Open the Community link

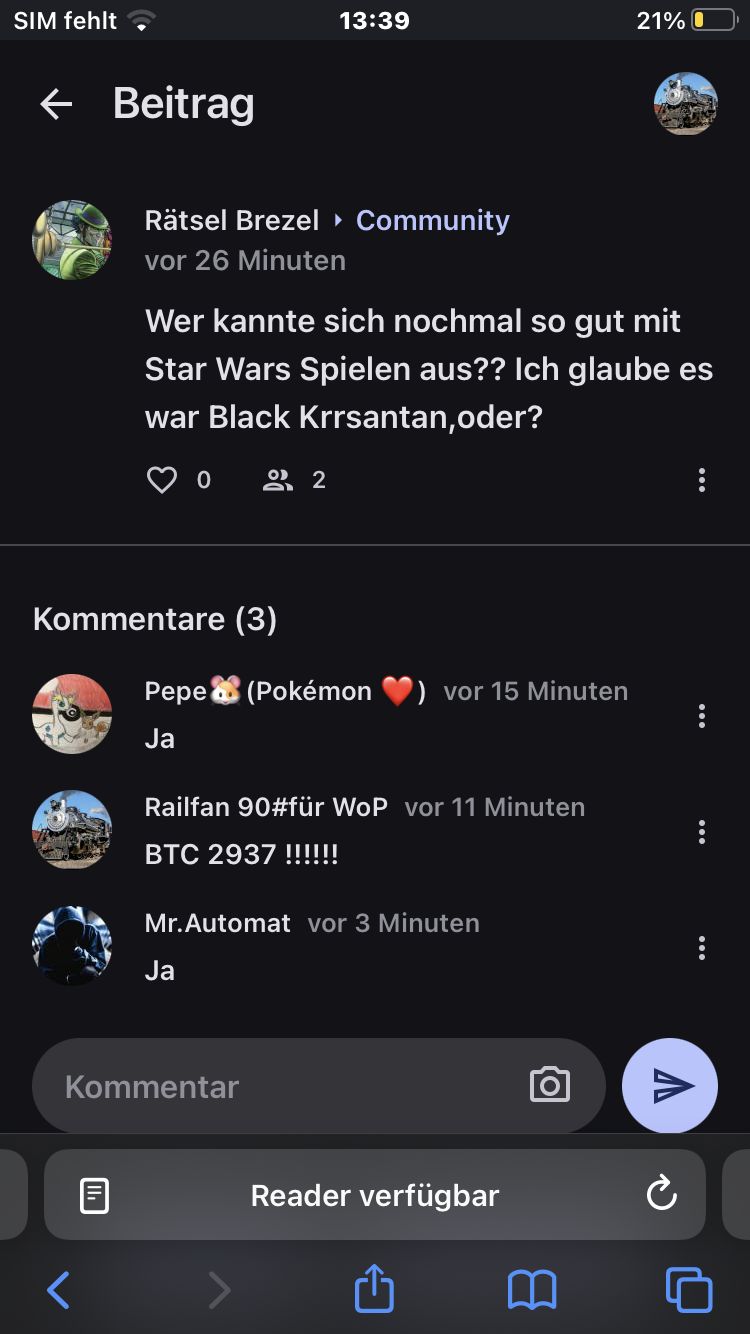[432, 220]
